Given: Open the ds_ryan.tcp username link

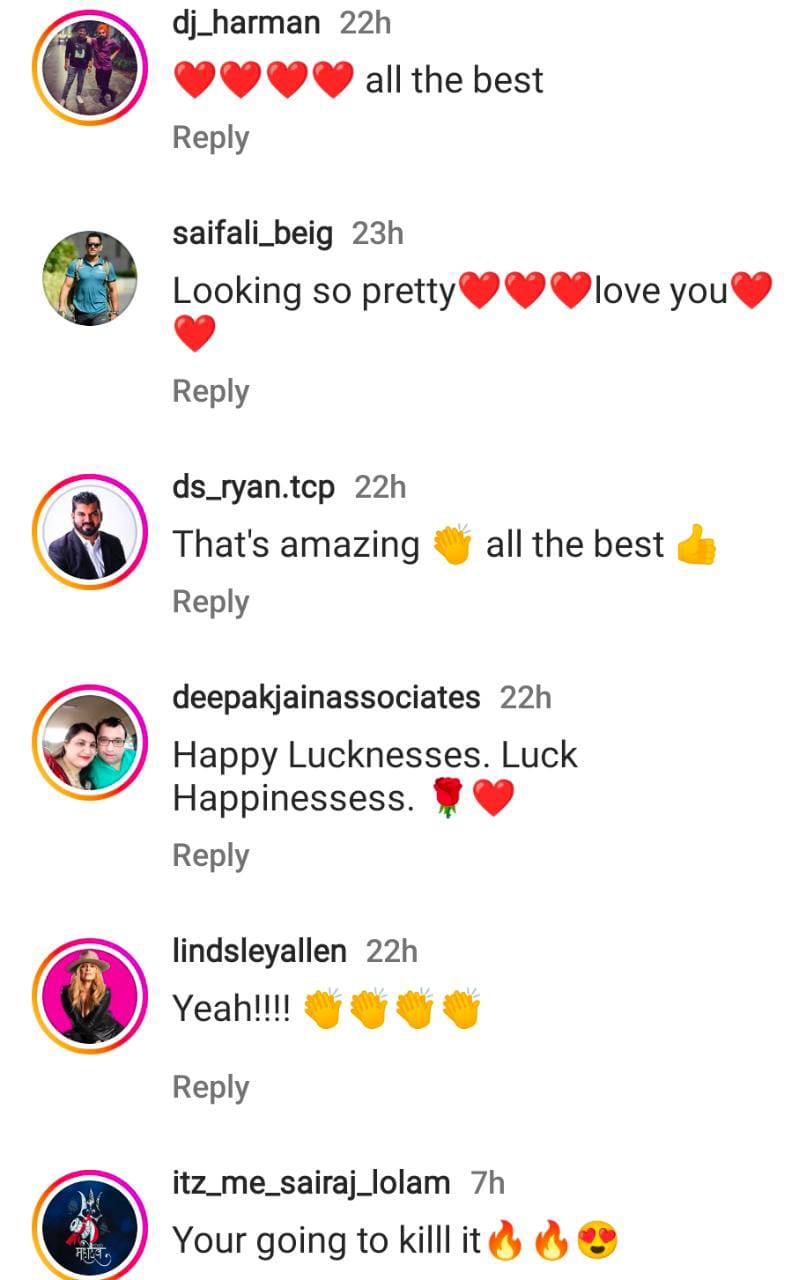Looking at the screenshot, I should click(x=254, y=488).
